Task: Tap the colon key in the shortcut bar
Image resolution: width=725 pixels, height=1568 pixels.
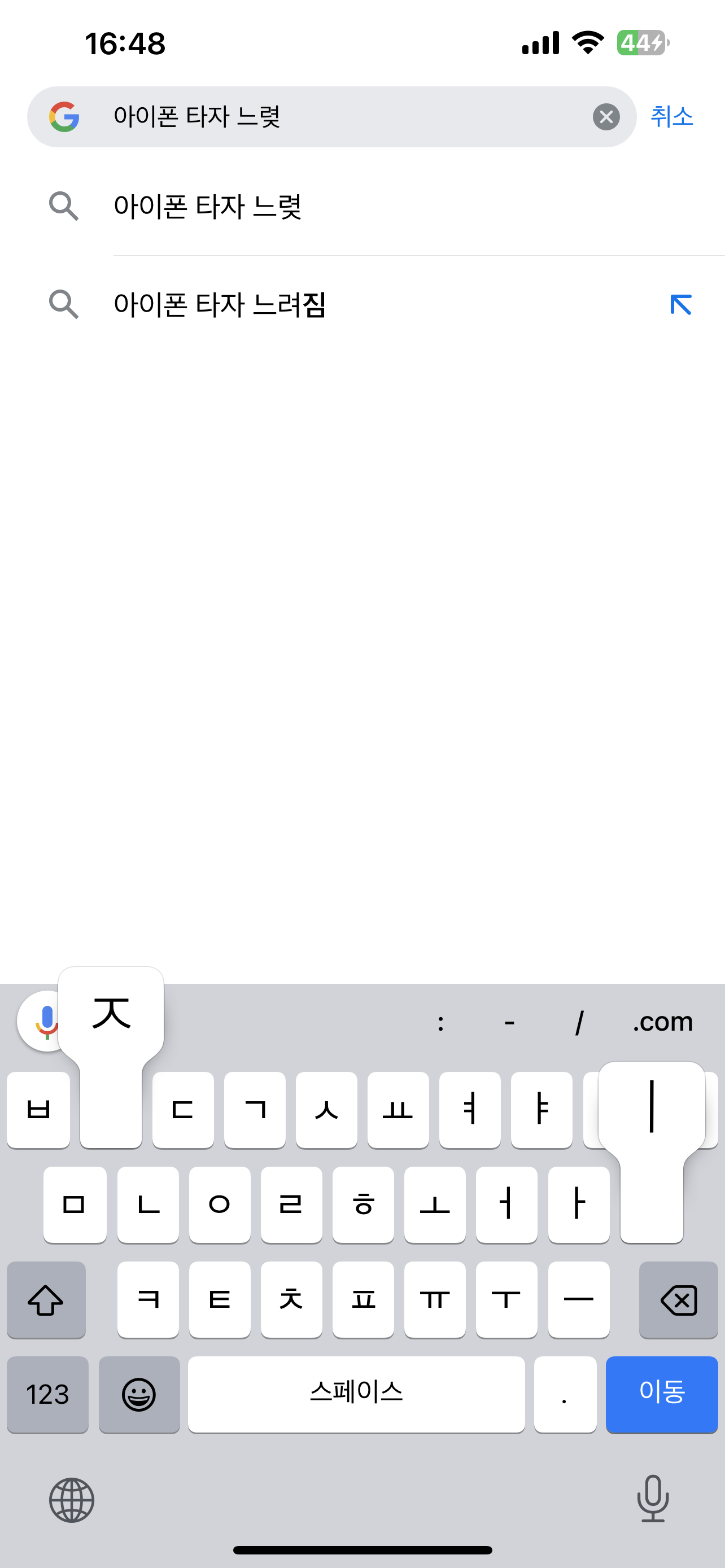Action: [441, 1022]
